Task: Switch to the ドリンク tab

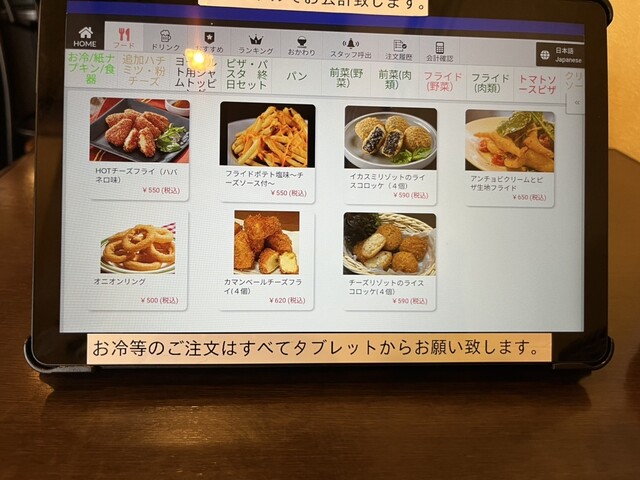Action: pos(166,39)
